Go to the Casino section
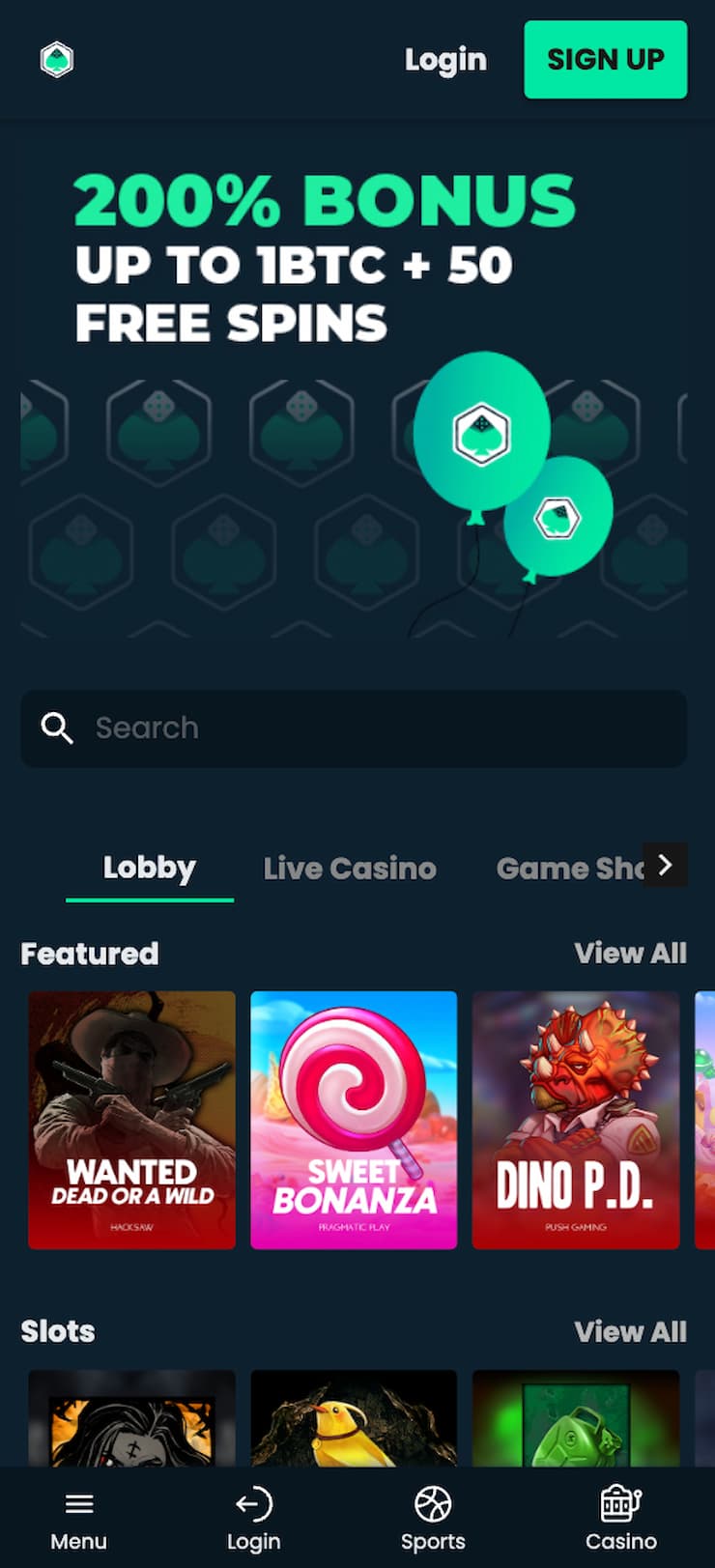This screenshot has width=715, height=1568. (x=621, y=1520)
